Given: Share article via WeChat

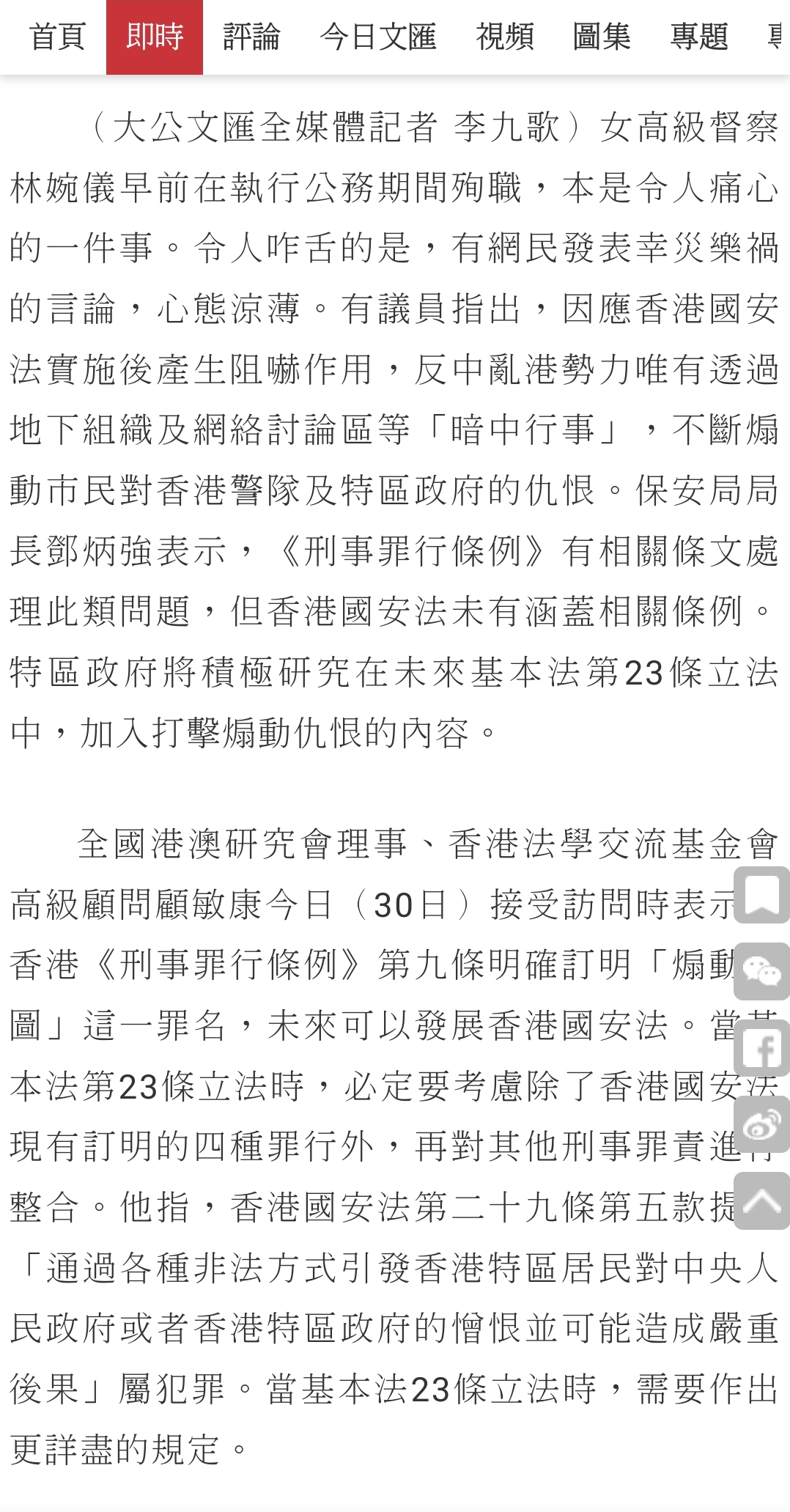Looking at the screenshot, I should pyautogui.click(x=761, y=972).
